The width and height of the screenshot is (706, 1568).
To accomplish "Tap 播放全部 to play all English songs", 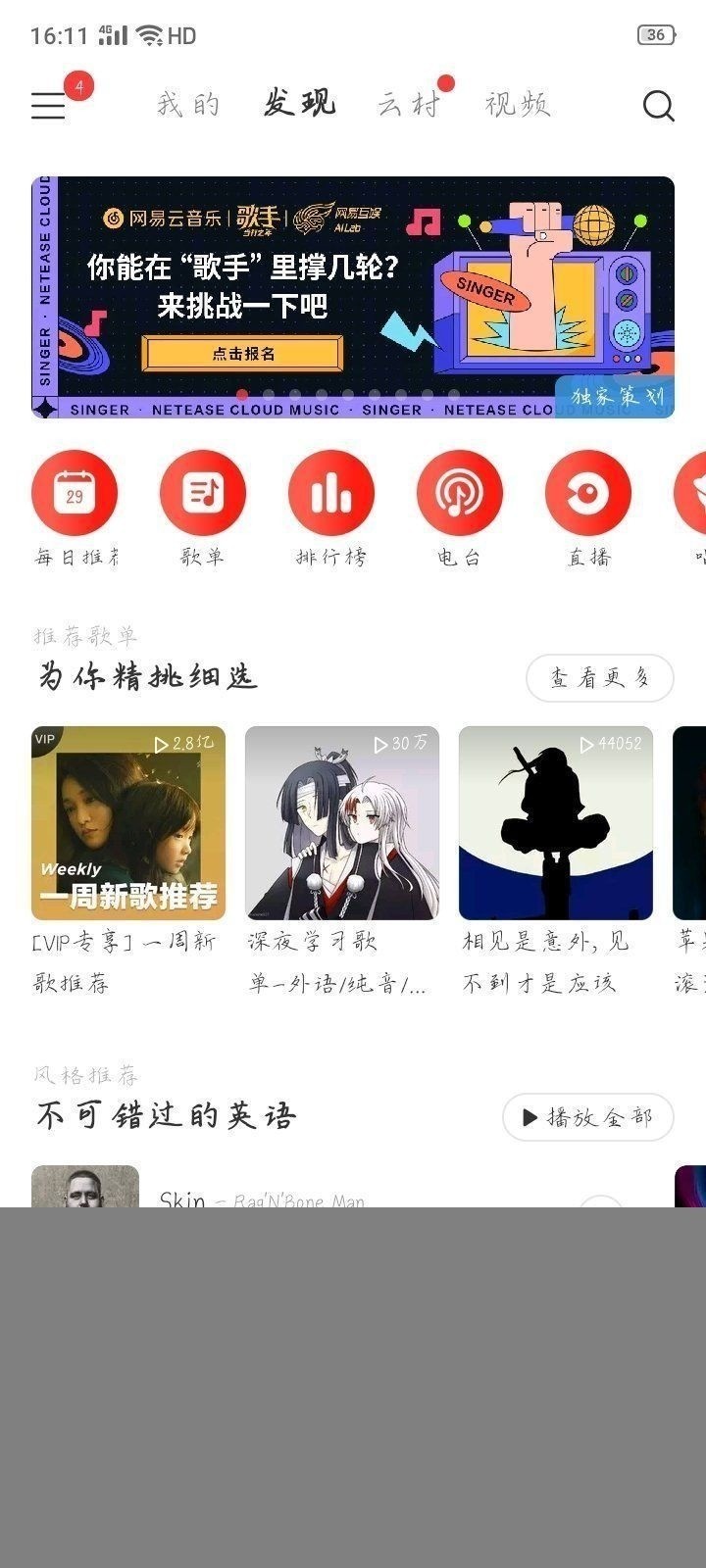I will [x=587, y=1117].
